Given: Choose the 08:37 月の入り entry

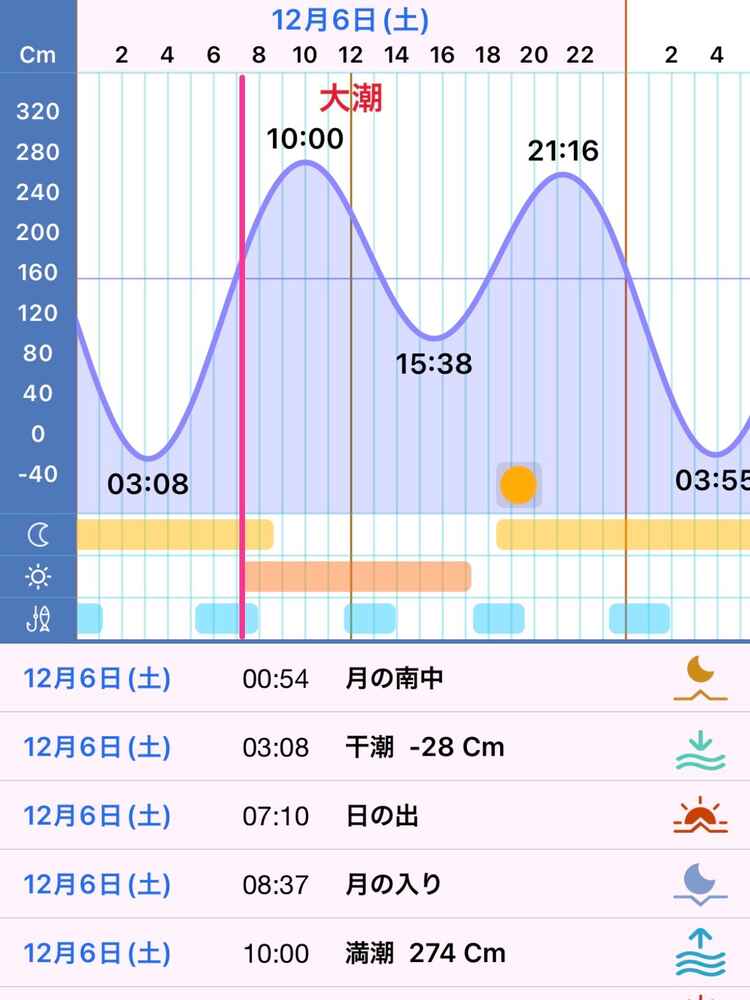Looking at the screenshot, I should point(375,884).
